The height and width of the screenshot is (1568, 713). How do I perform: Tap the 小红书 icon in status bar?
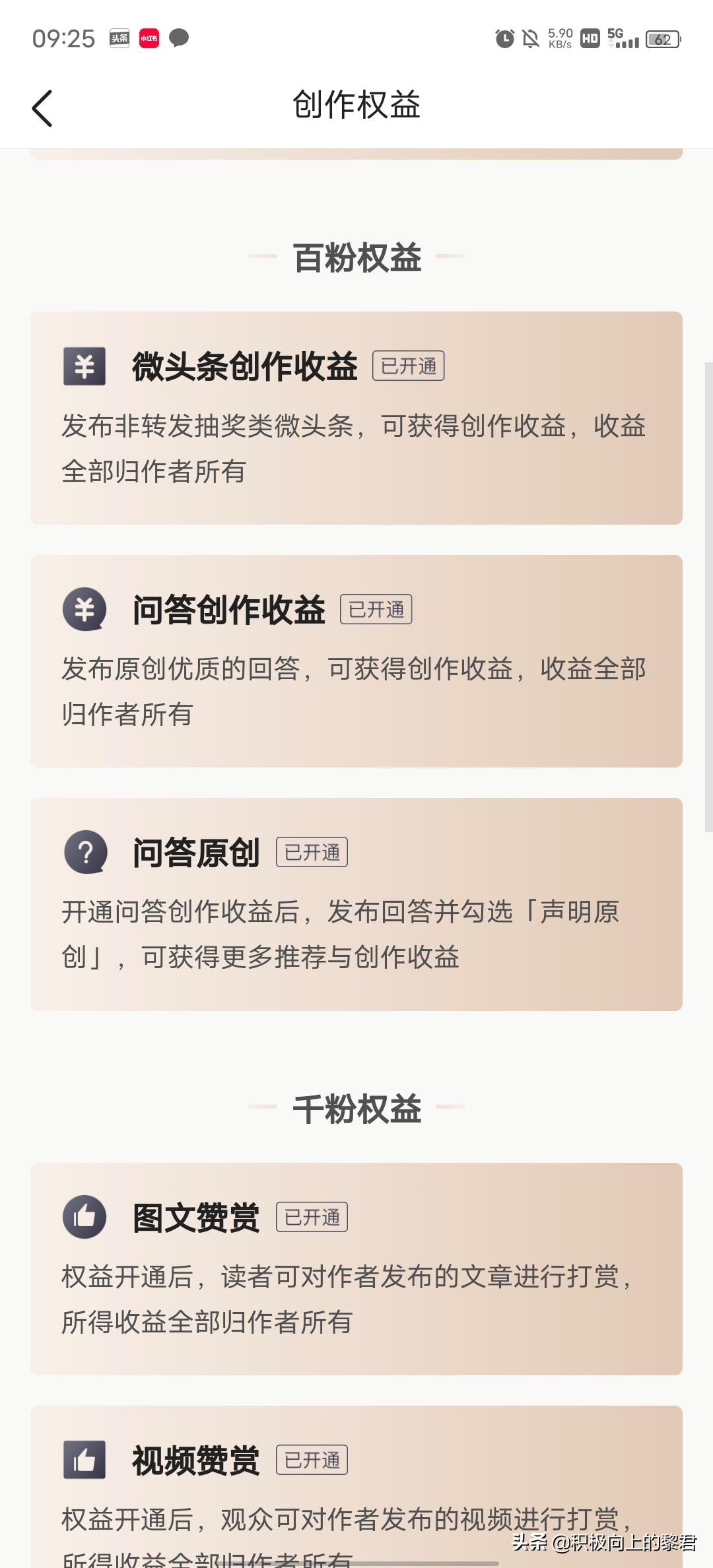pyautogui.click(x=149, y=38)
